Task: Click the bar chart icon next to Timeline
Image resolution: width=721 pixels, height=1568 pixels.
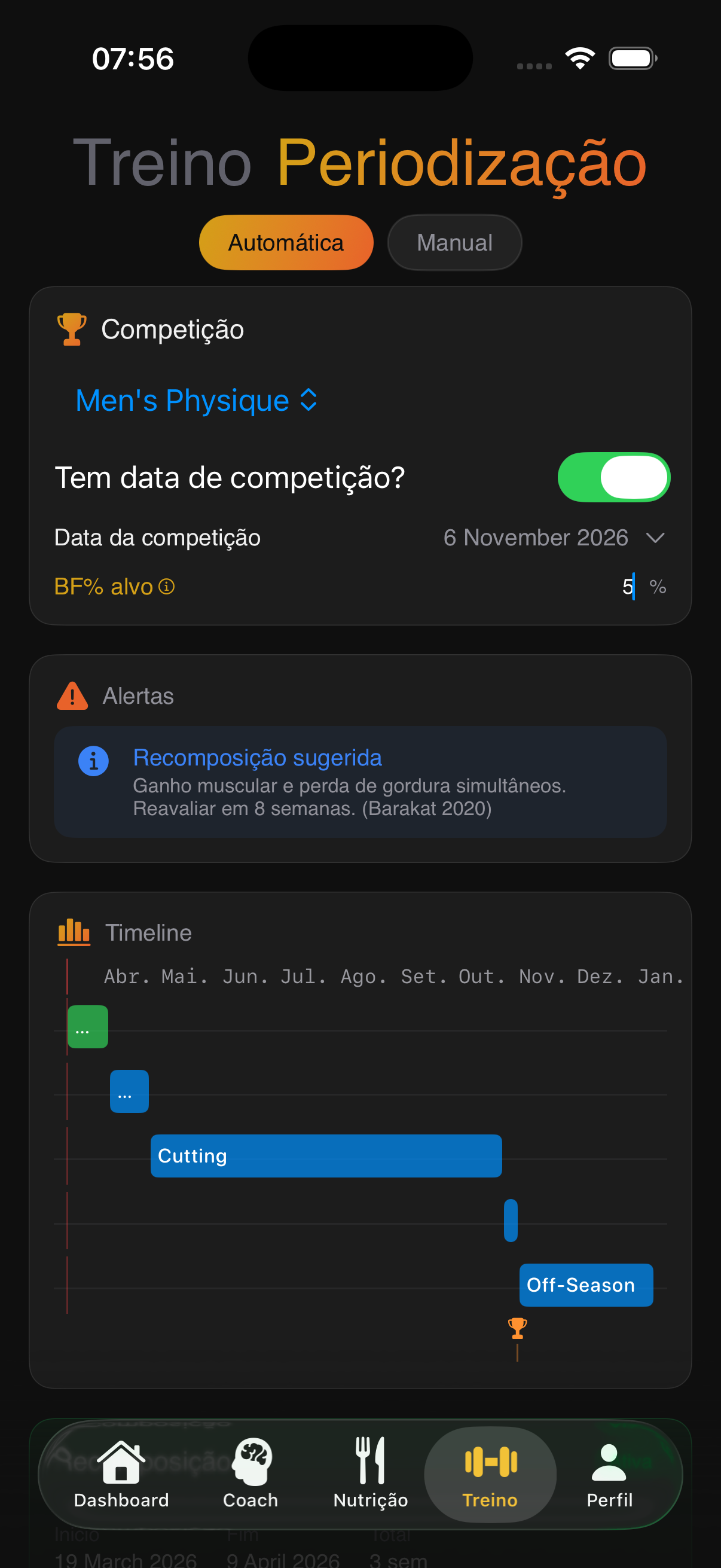Action: click(x=73, y=931)
